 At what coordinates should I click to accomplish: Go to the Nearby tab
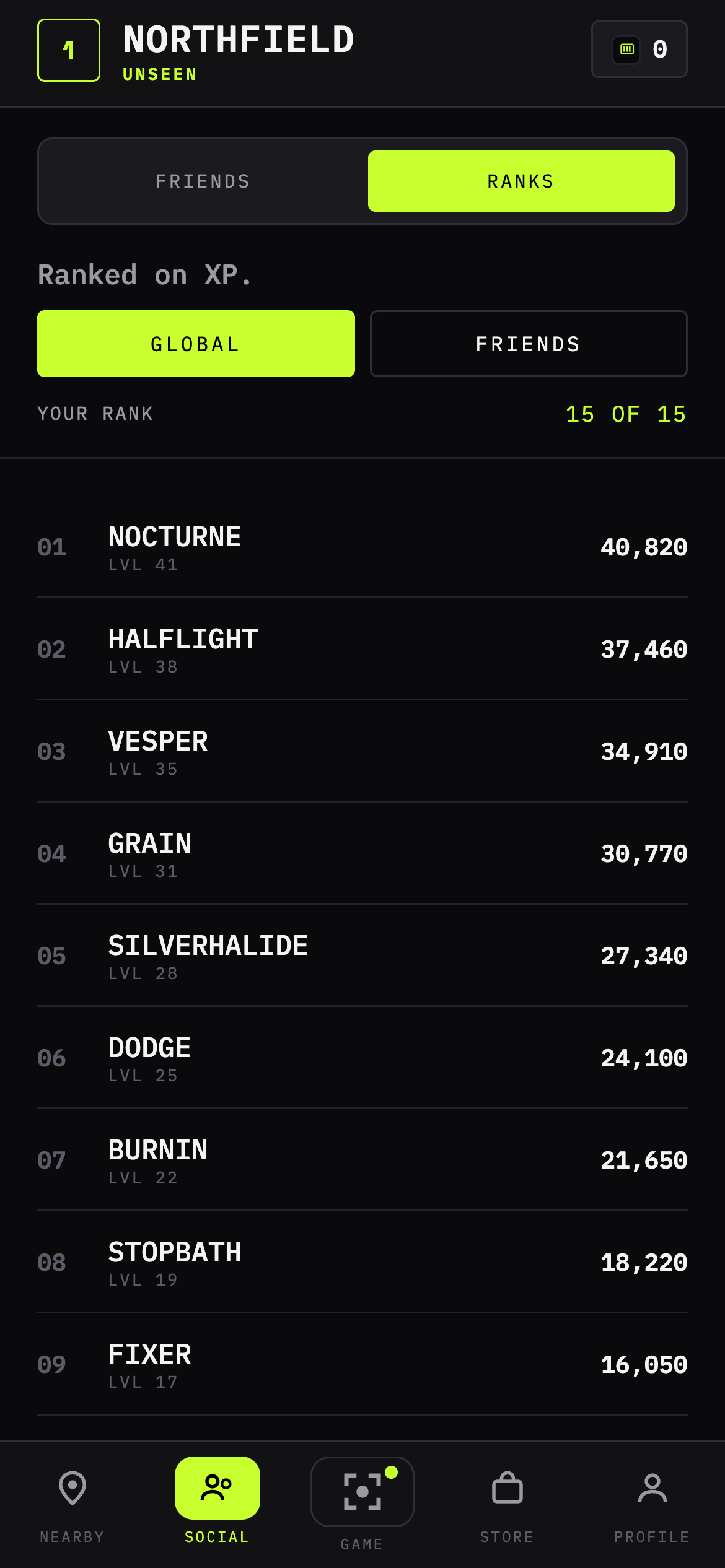click(72, 1505)
